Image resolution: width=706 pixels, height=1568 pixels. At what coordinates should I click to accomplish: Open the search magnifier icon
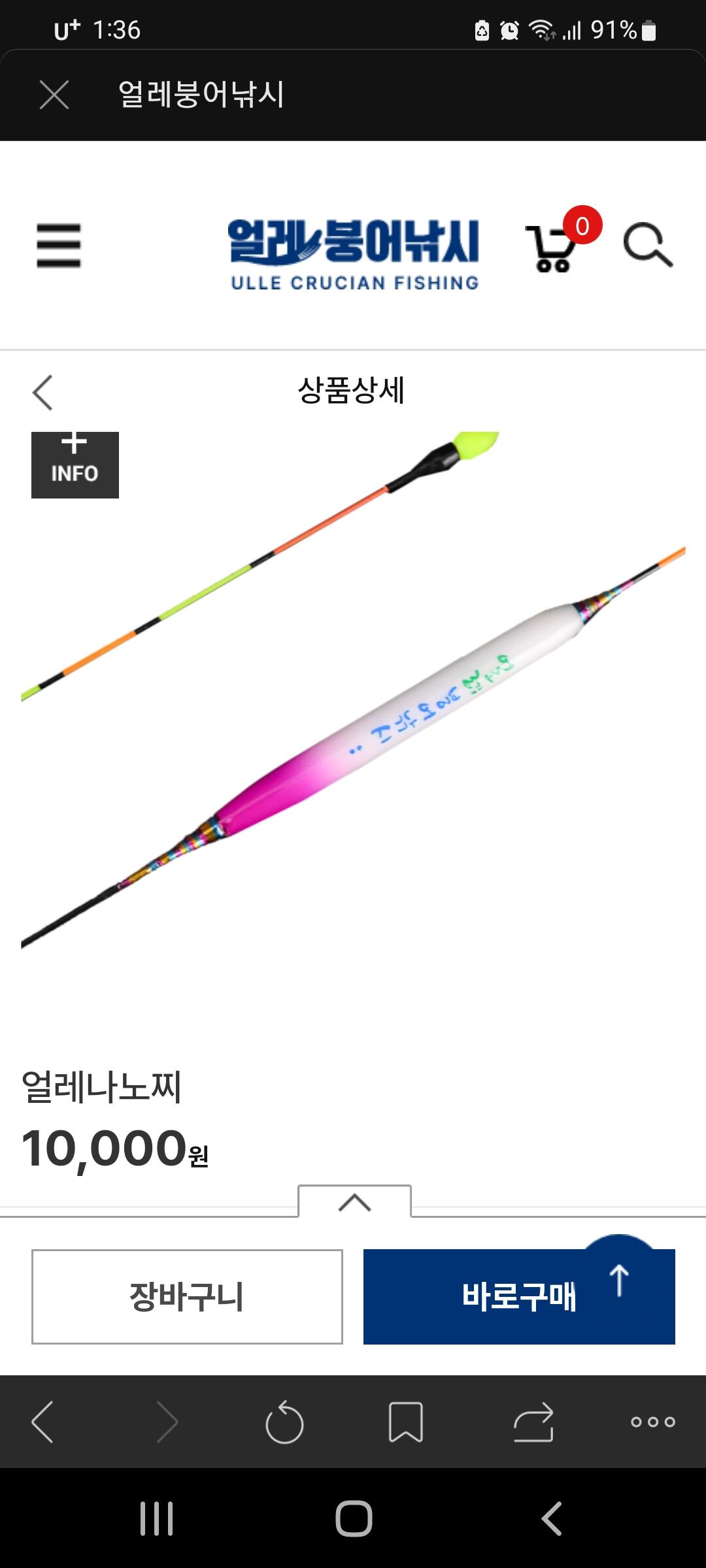point(647,245)
